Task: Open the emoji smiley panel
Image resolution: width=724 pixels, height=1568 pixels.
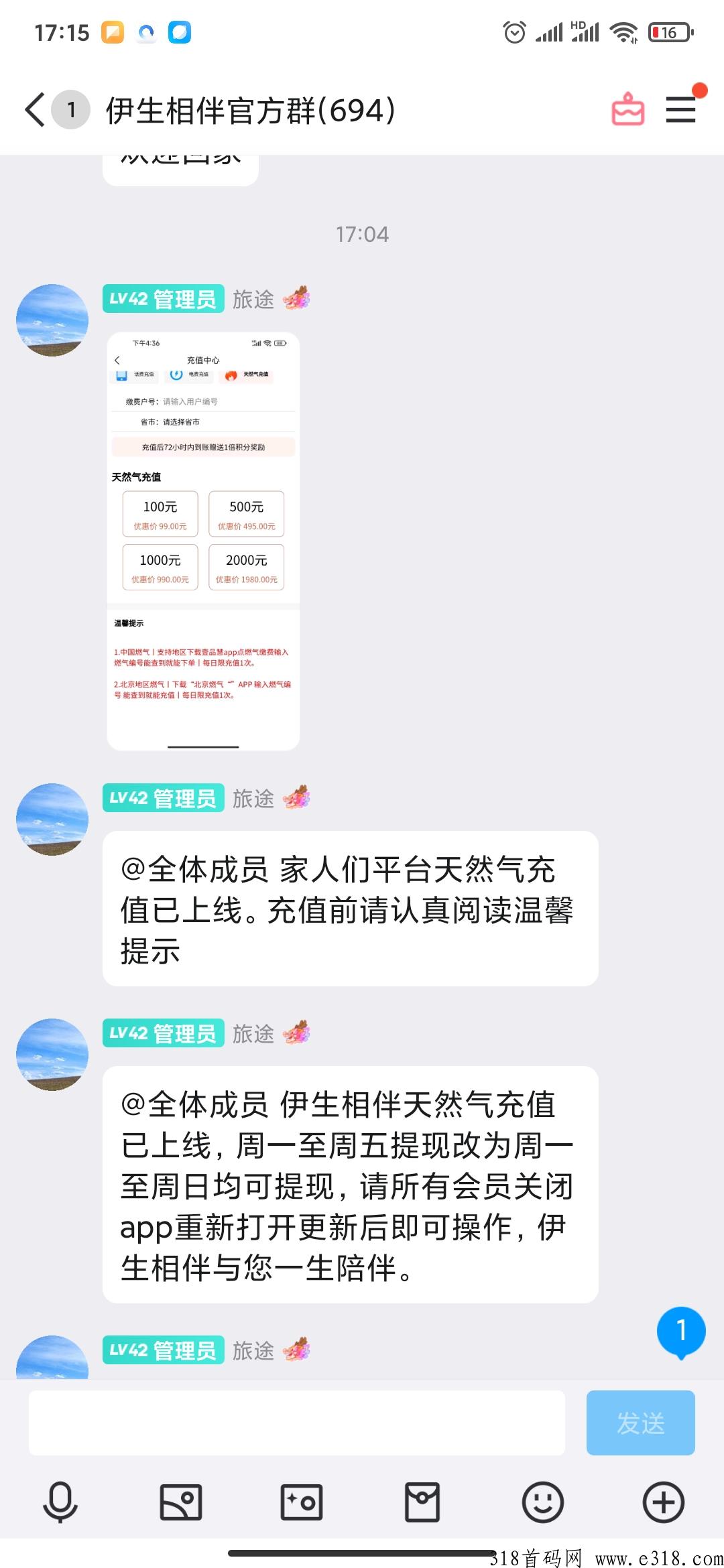Action: pyautogui.click(x=543, y=1502)
